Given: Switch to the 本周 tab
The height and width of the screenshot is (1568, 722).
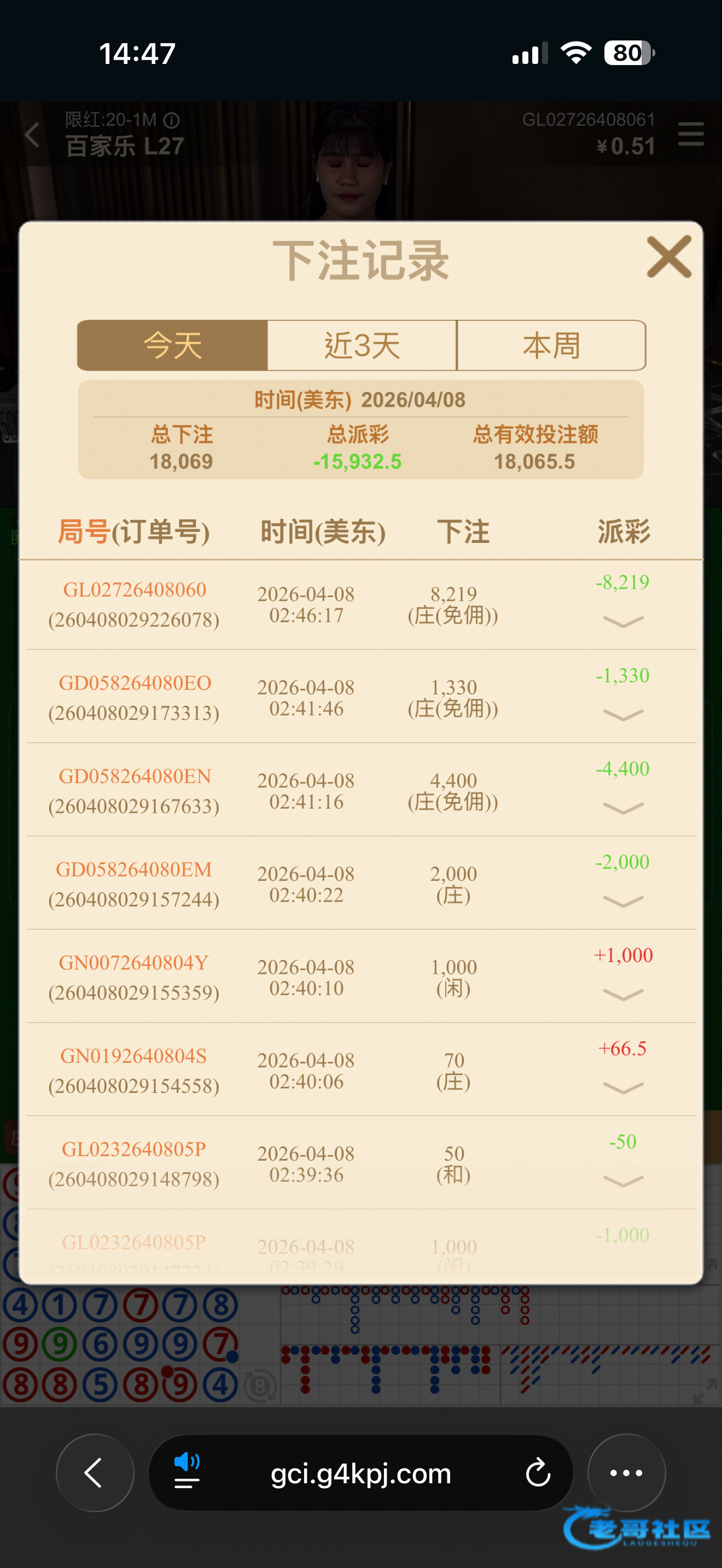Looking at the screenshot, I should point(551,345).
